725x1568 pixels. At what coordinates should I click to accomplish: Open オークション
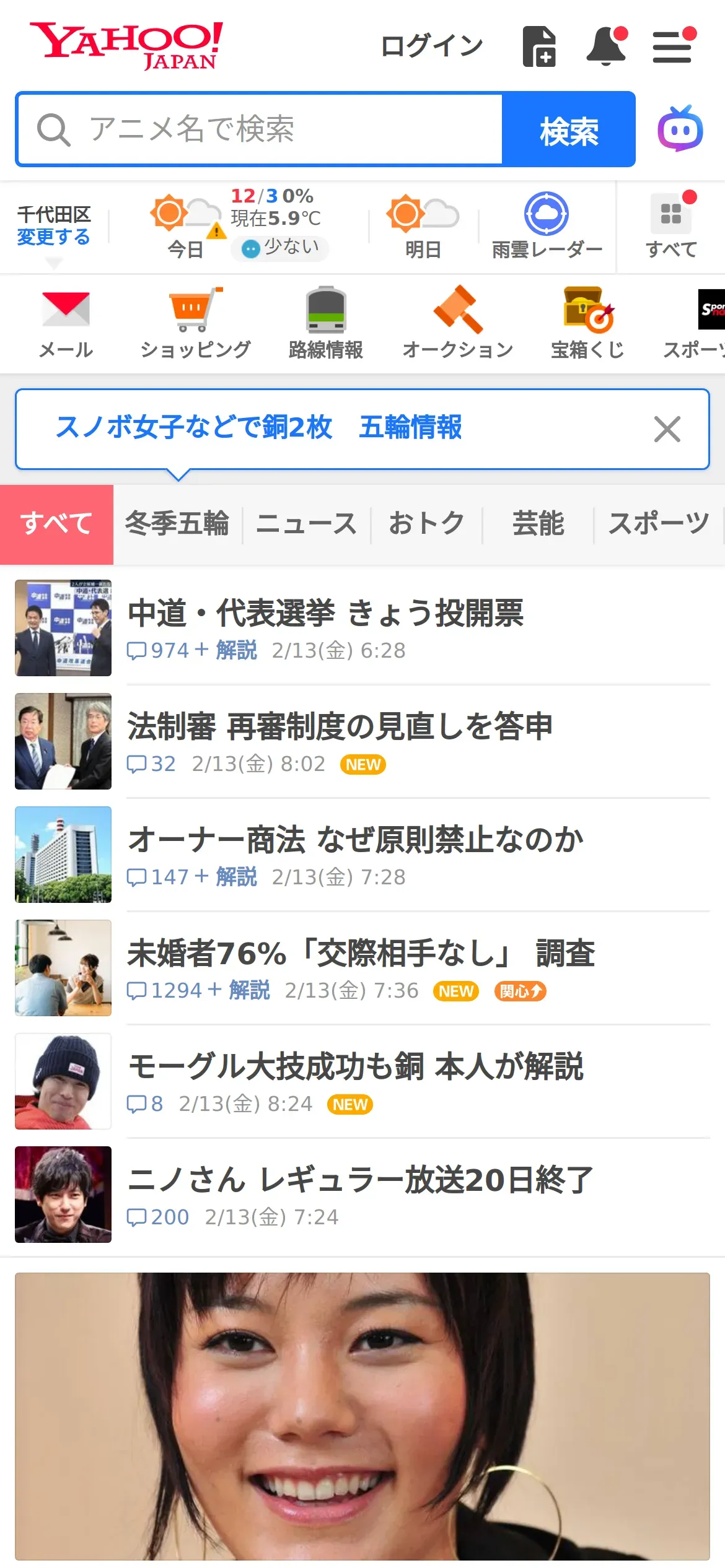[x=457, y=323]
